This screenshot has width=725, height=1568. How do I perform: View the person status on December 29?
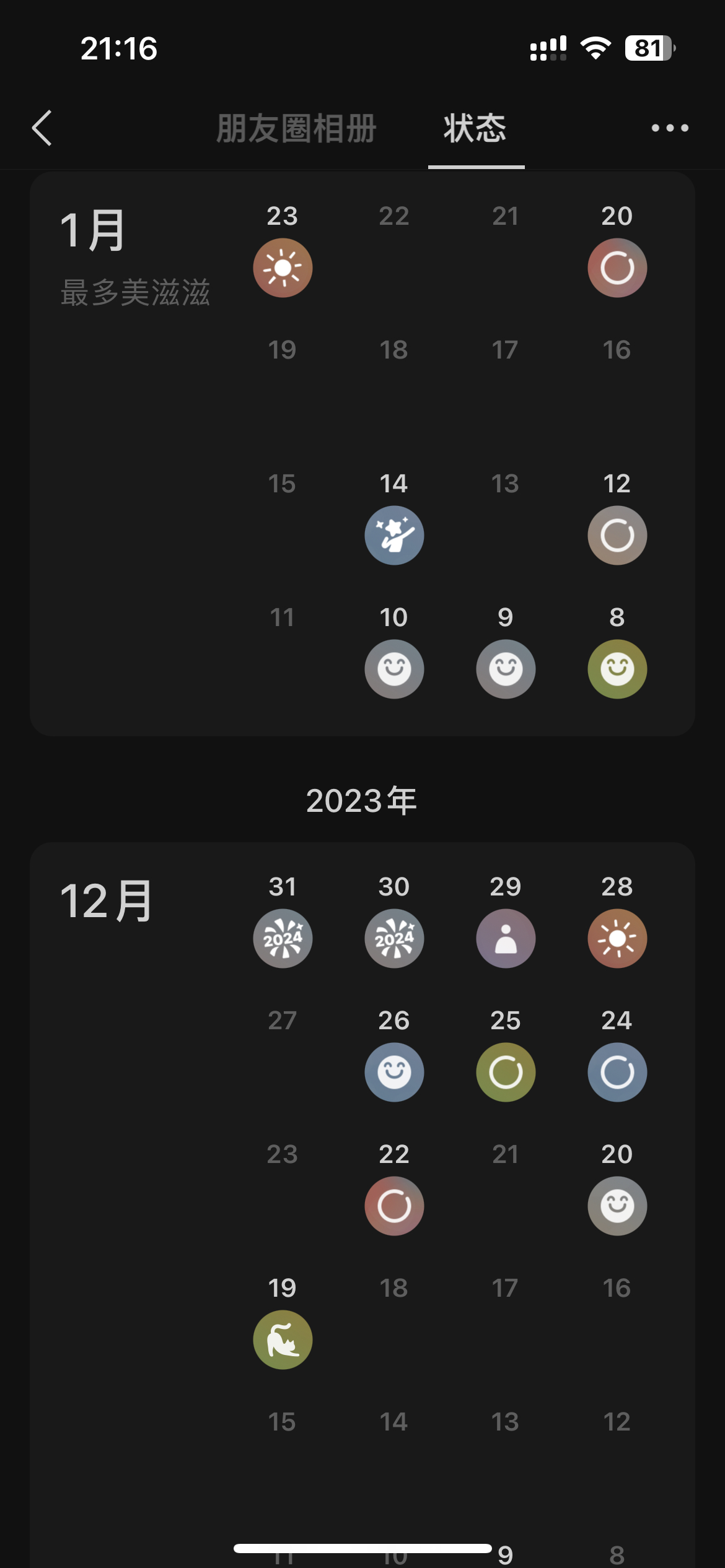506,938
